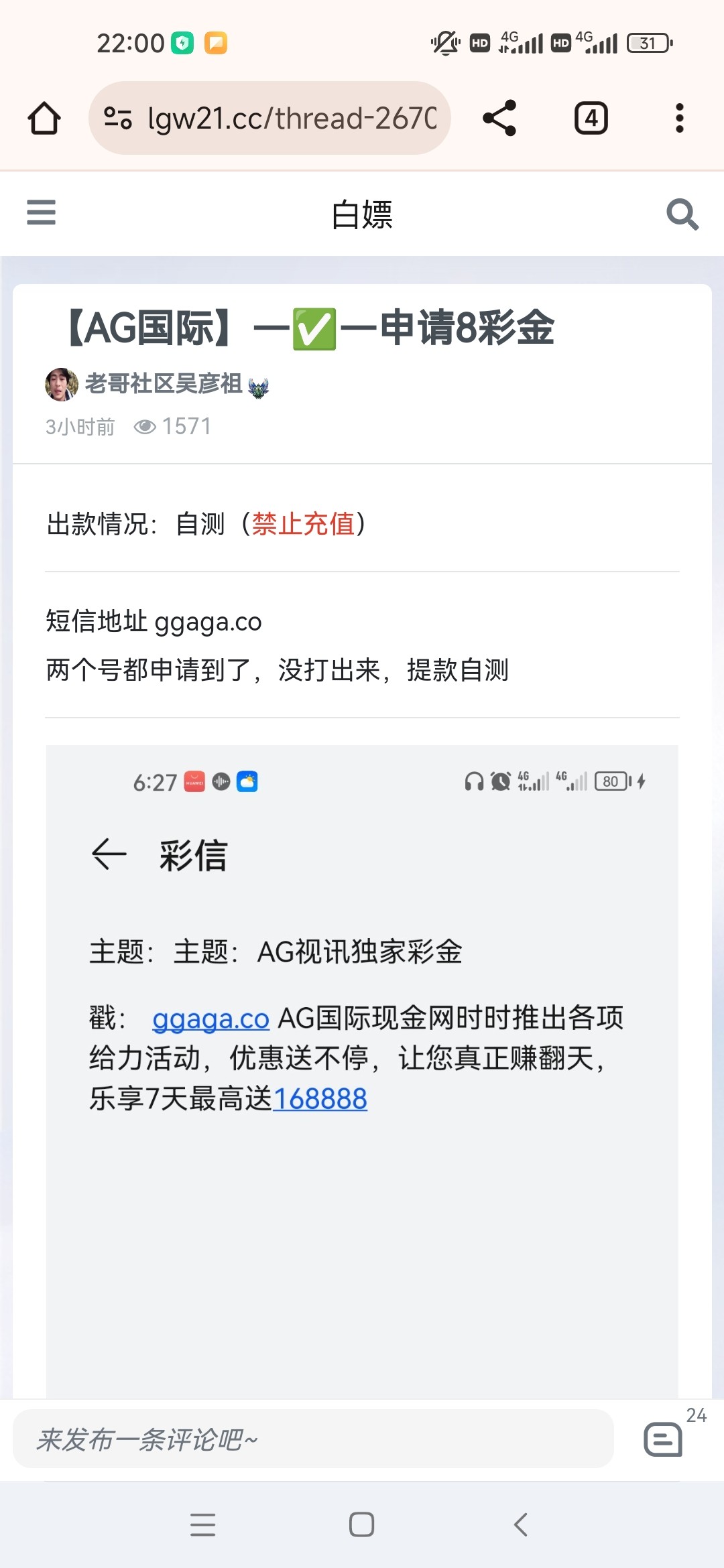View author 老哥社区吴彦祖's profile
This screenshot has width=724, height=1568.
(163, 384)
